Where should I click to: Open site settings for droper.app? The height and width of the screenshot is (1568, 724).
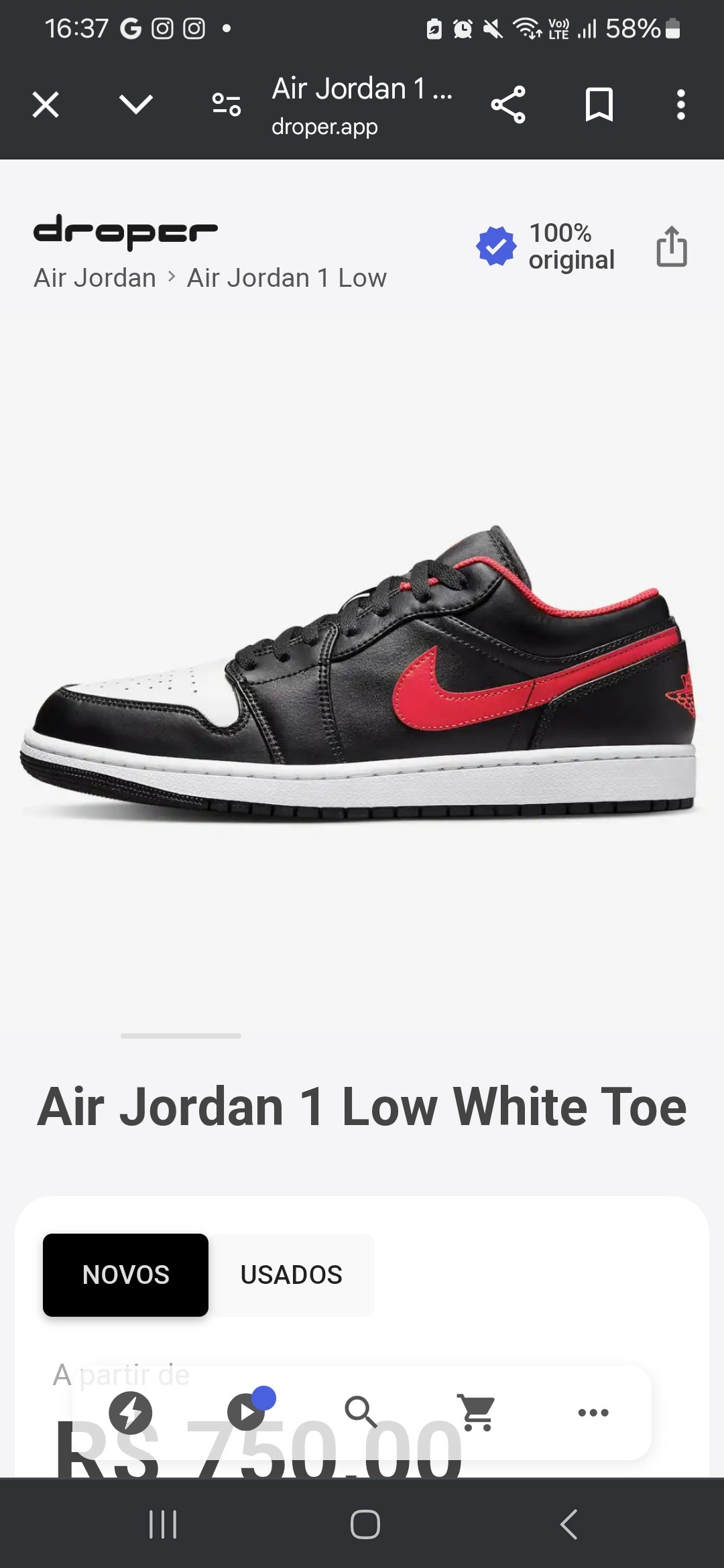coord(227,105)
